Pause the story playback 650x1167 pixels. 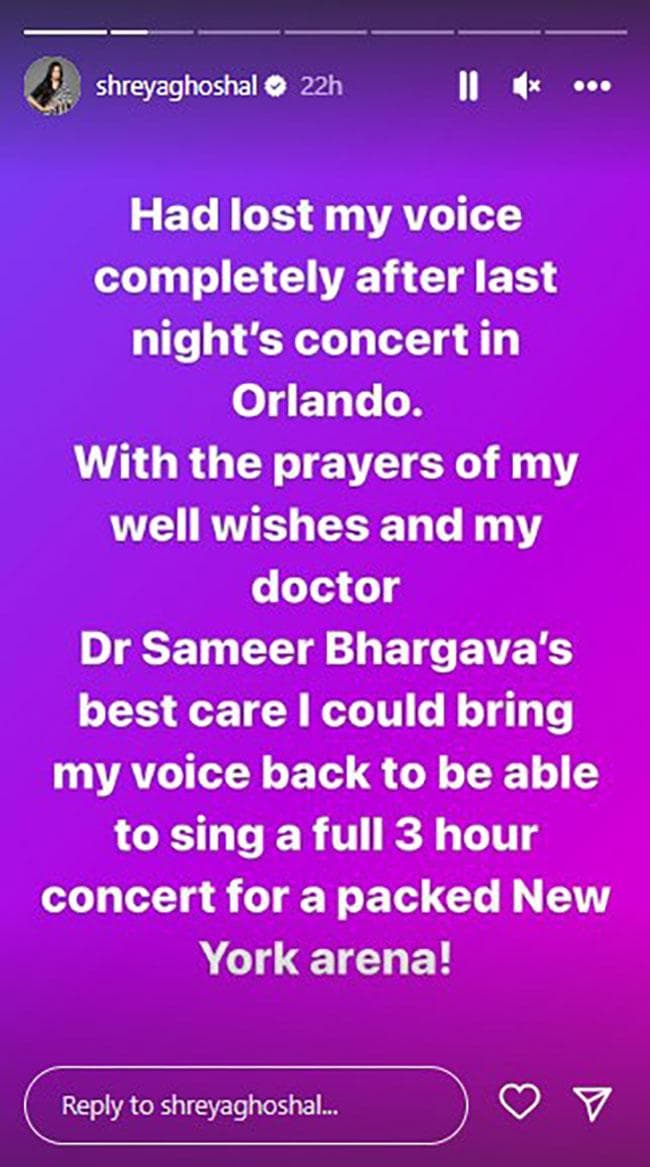point(467,87)
